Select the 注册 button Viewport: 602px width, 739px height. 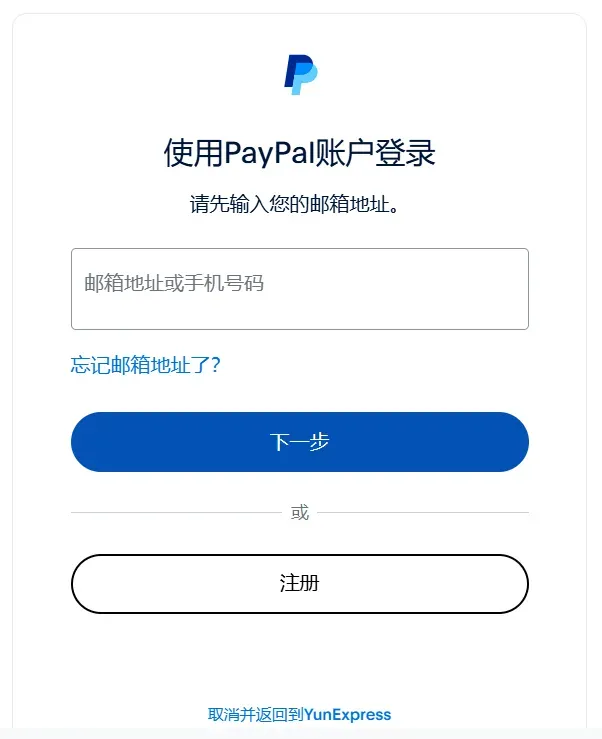299,583
